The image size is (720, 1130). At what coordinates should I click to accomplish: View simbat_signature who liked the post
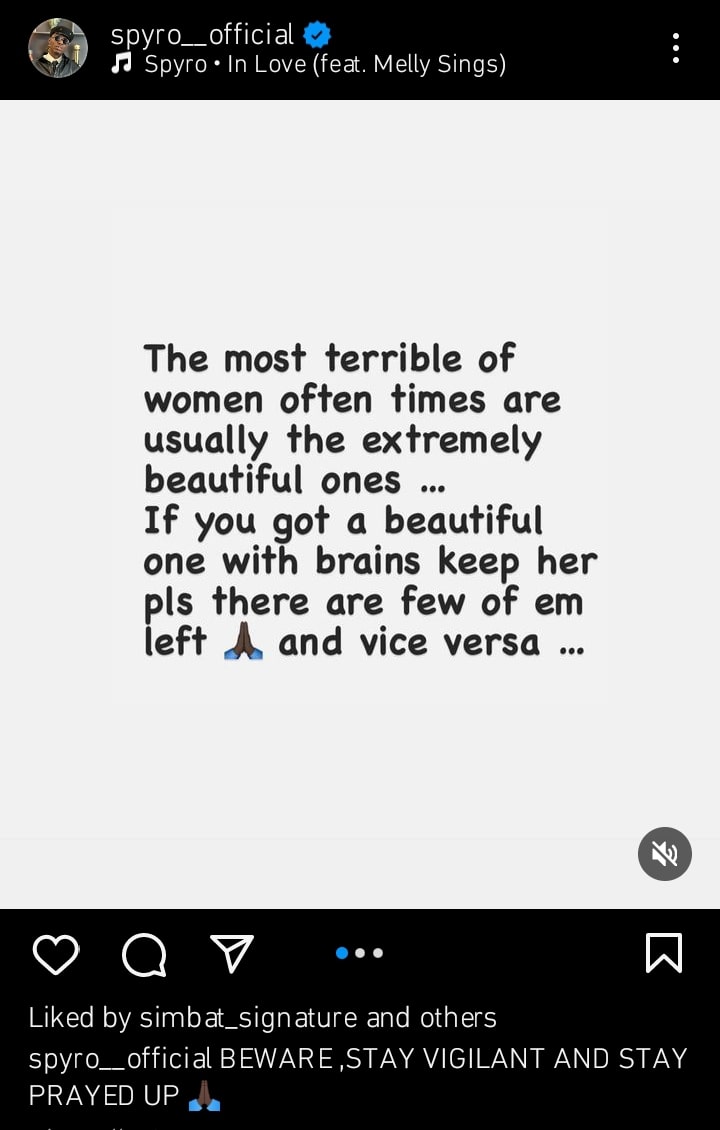tap(247, 1017)
